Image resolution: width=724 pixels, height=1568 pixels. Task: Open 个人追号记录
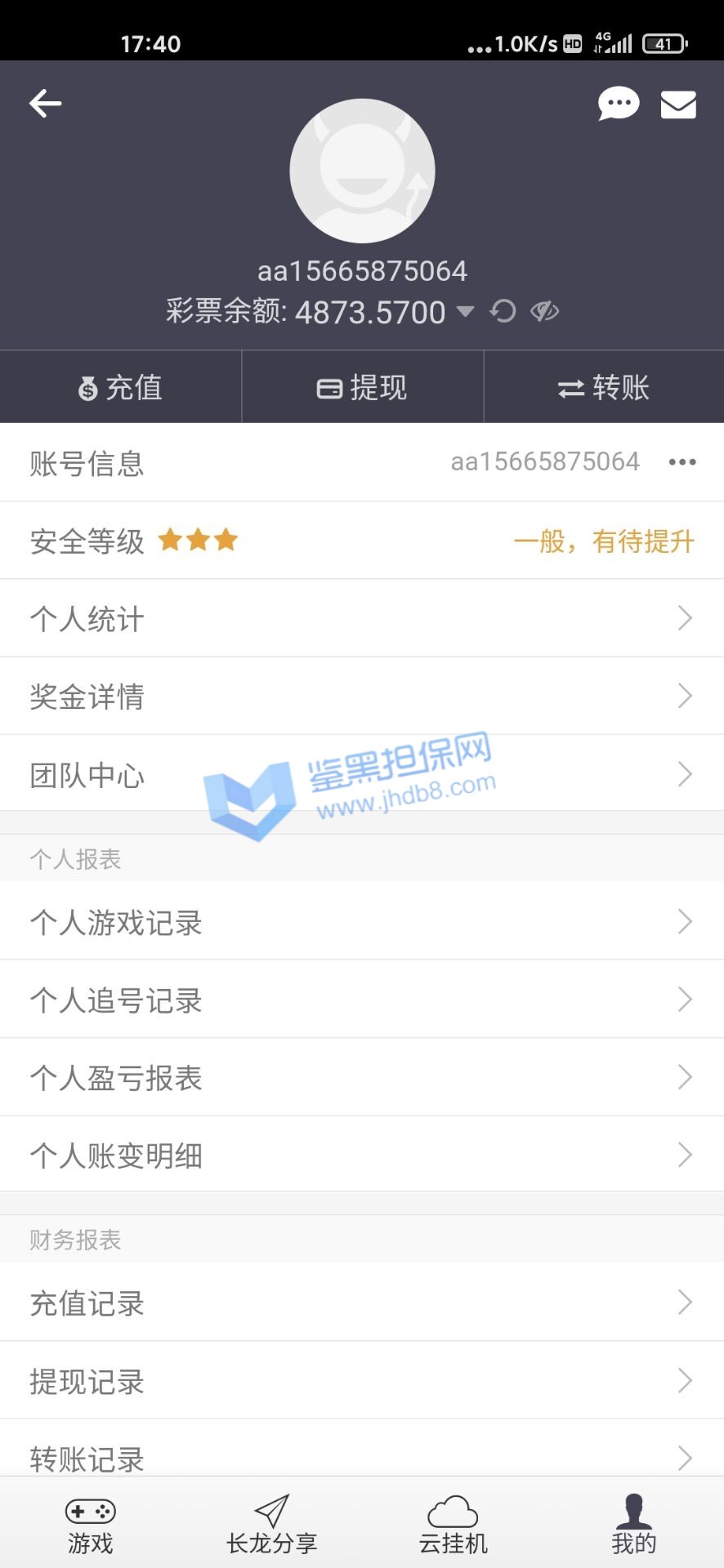[x=362, y=1000]
